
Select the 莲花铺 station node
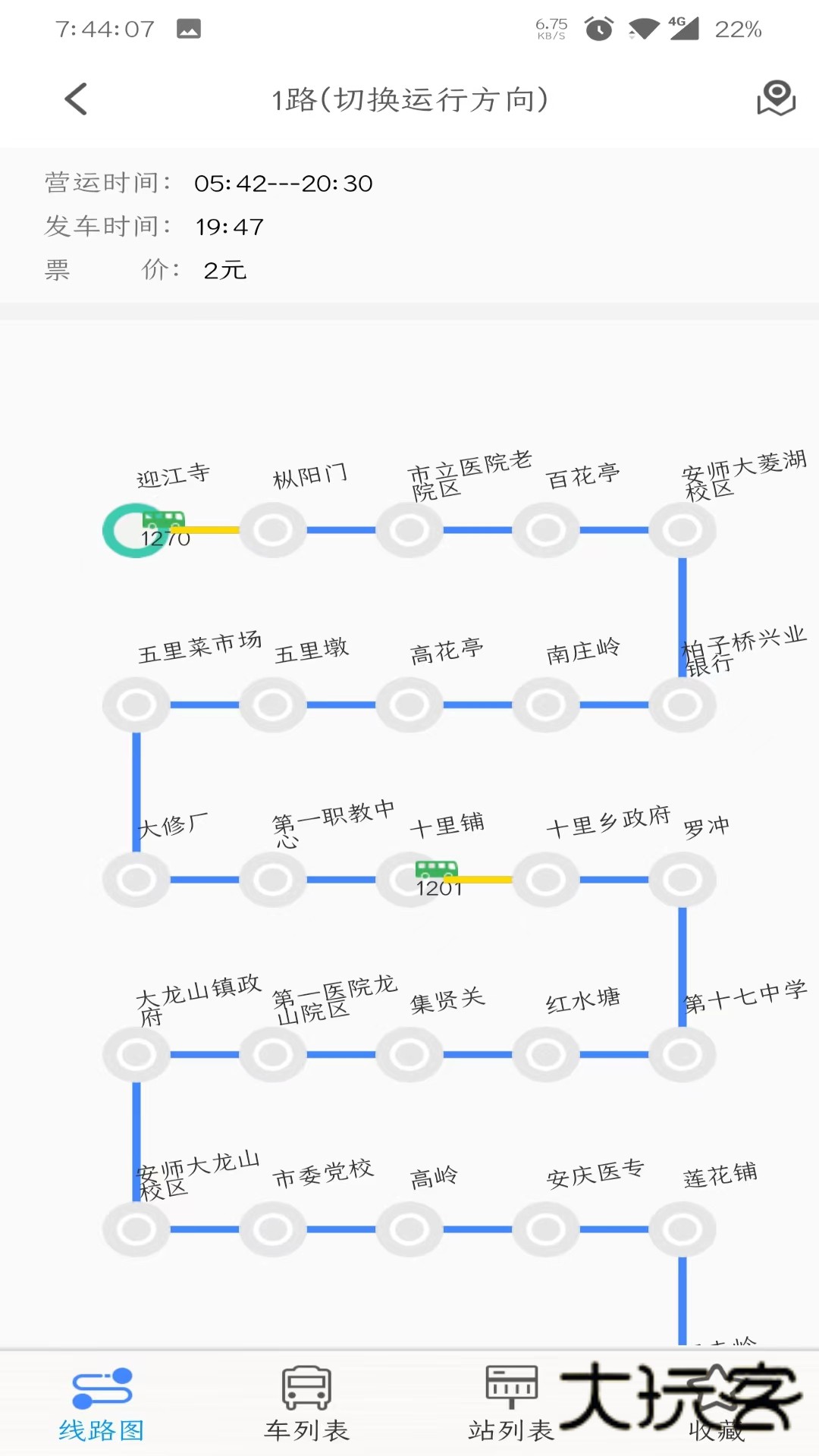(x=683, y=1228)
